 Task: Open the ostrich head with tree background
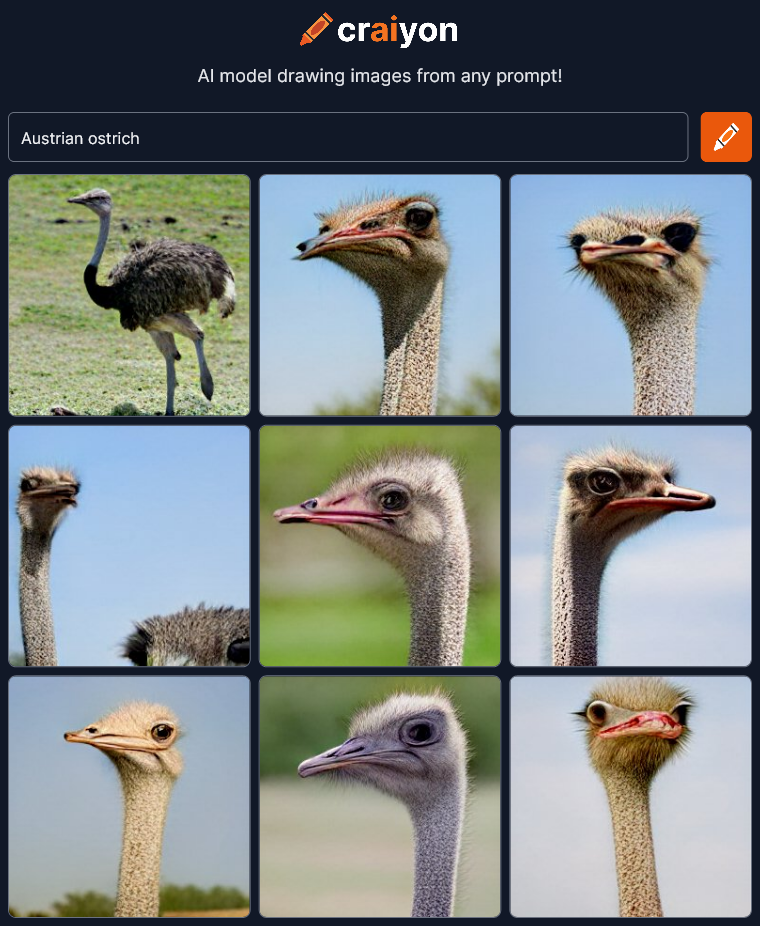pos(380,295)
